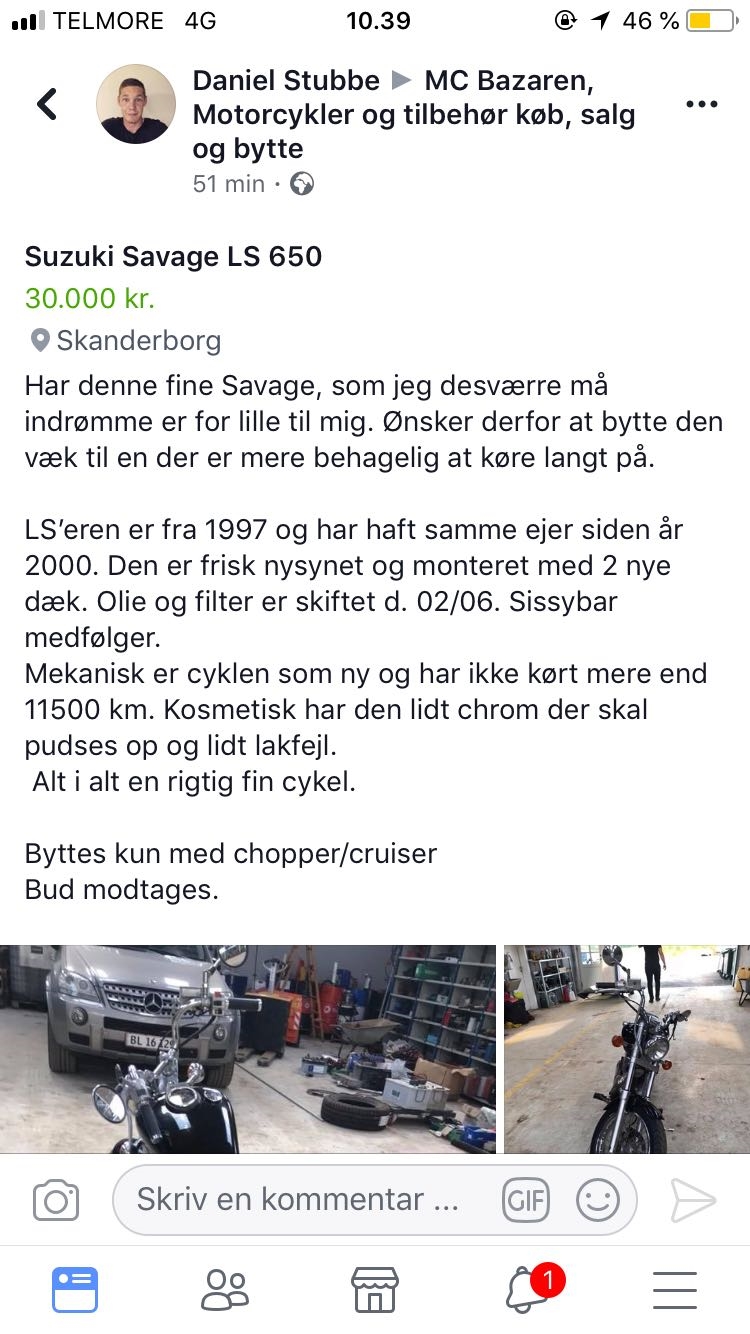Open the hamburger menu tab

click(x=675, y=1289)
